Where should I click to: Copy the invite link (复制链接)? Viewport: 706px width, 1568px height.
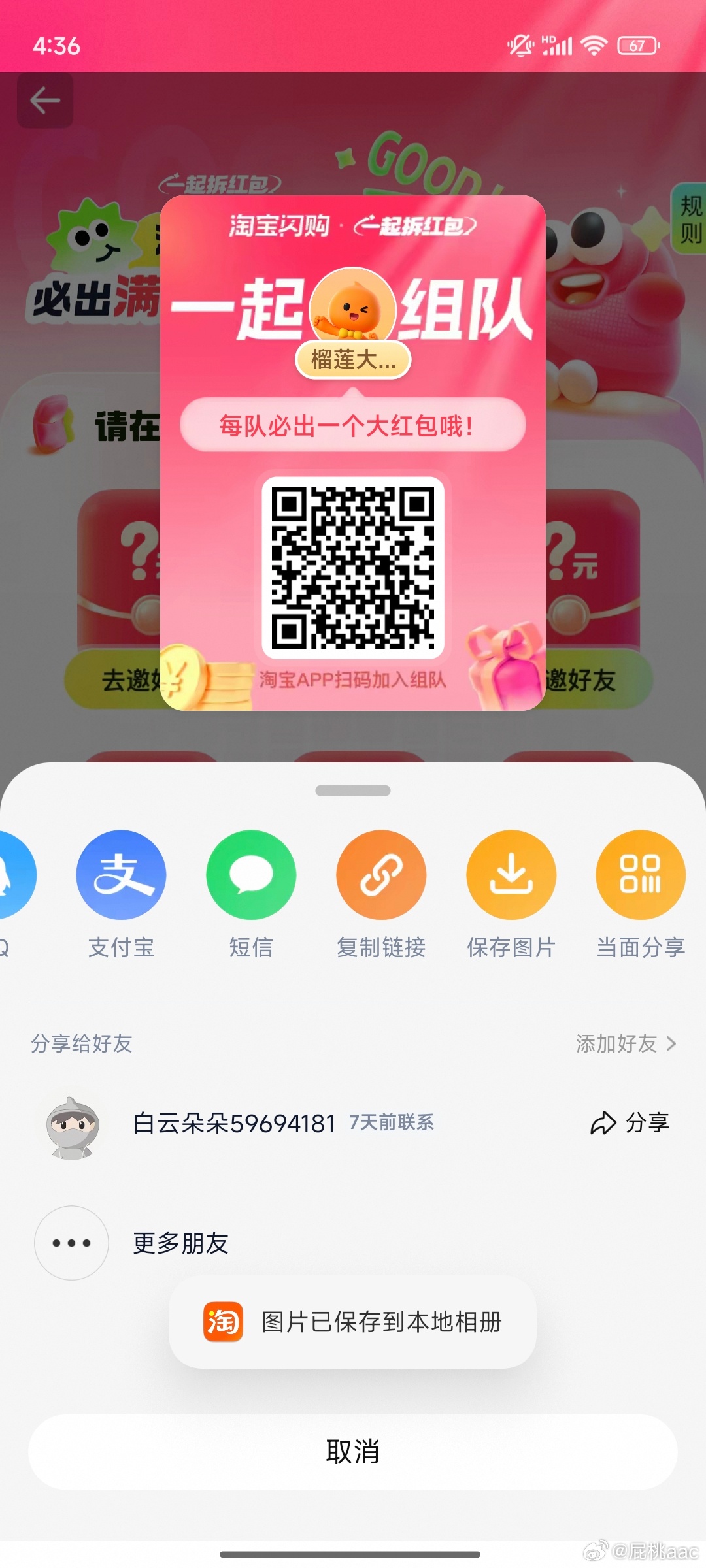tap(381, 875)
